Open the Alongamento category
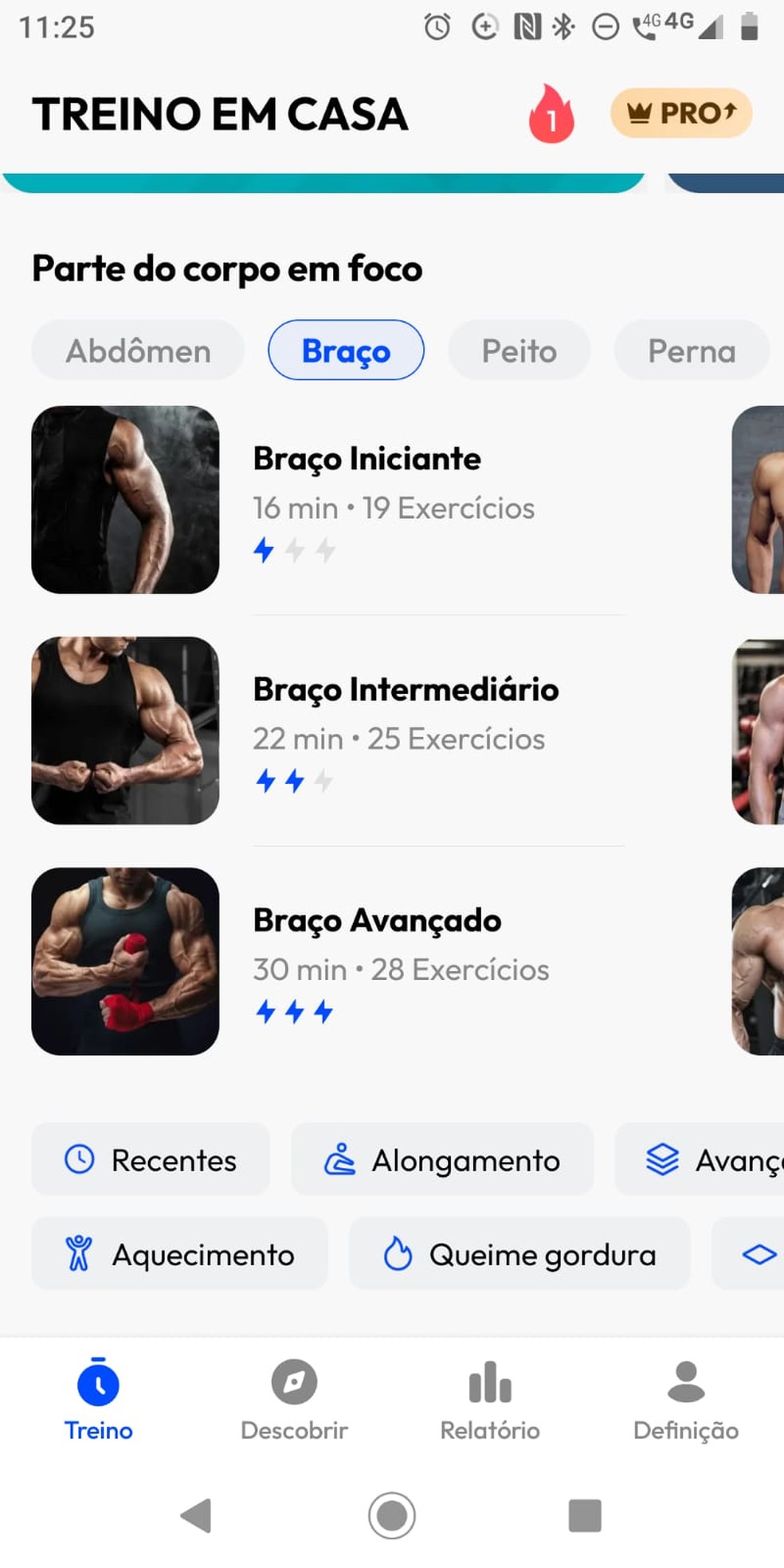Viewport: 784px width, 1568px height. (442, 1160)
